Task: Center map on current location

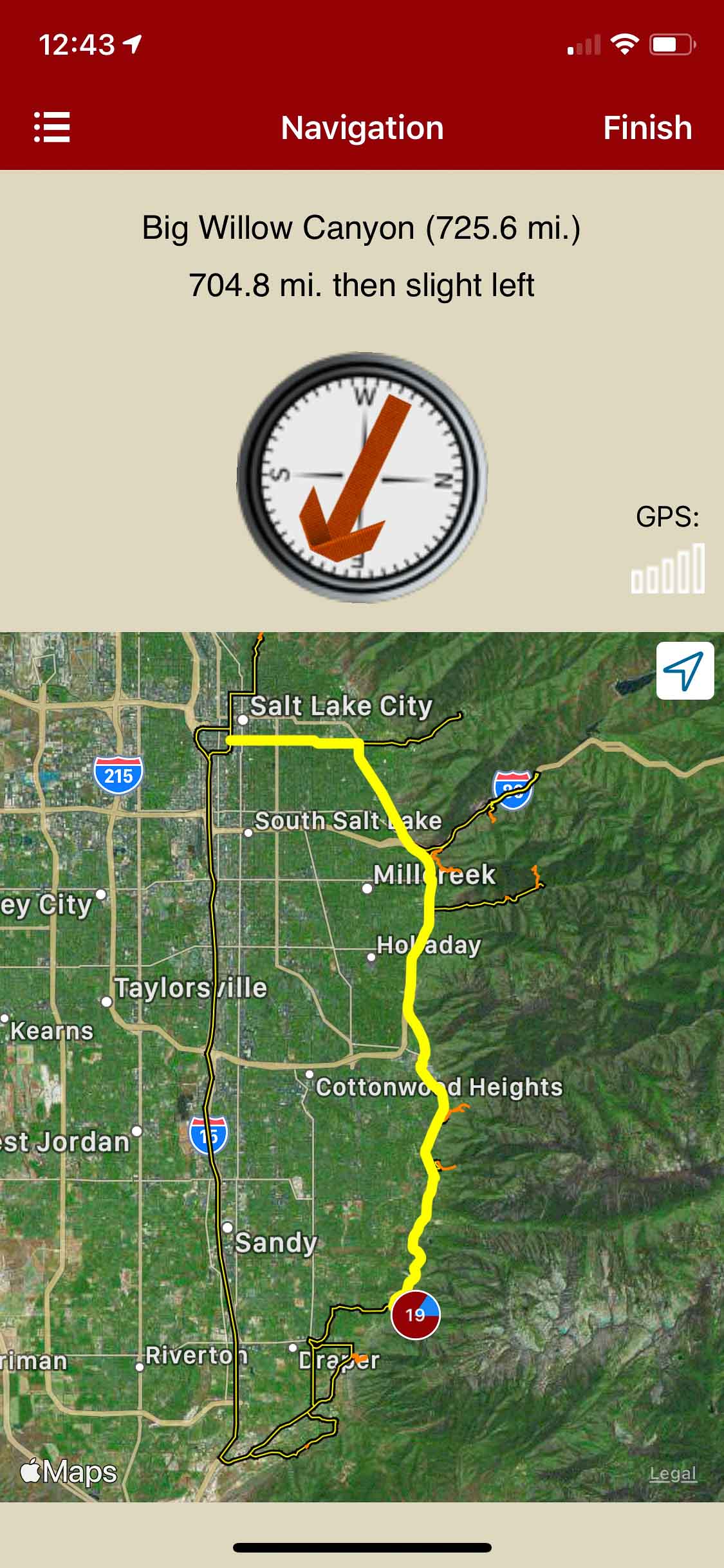Action: [684, 670]
